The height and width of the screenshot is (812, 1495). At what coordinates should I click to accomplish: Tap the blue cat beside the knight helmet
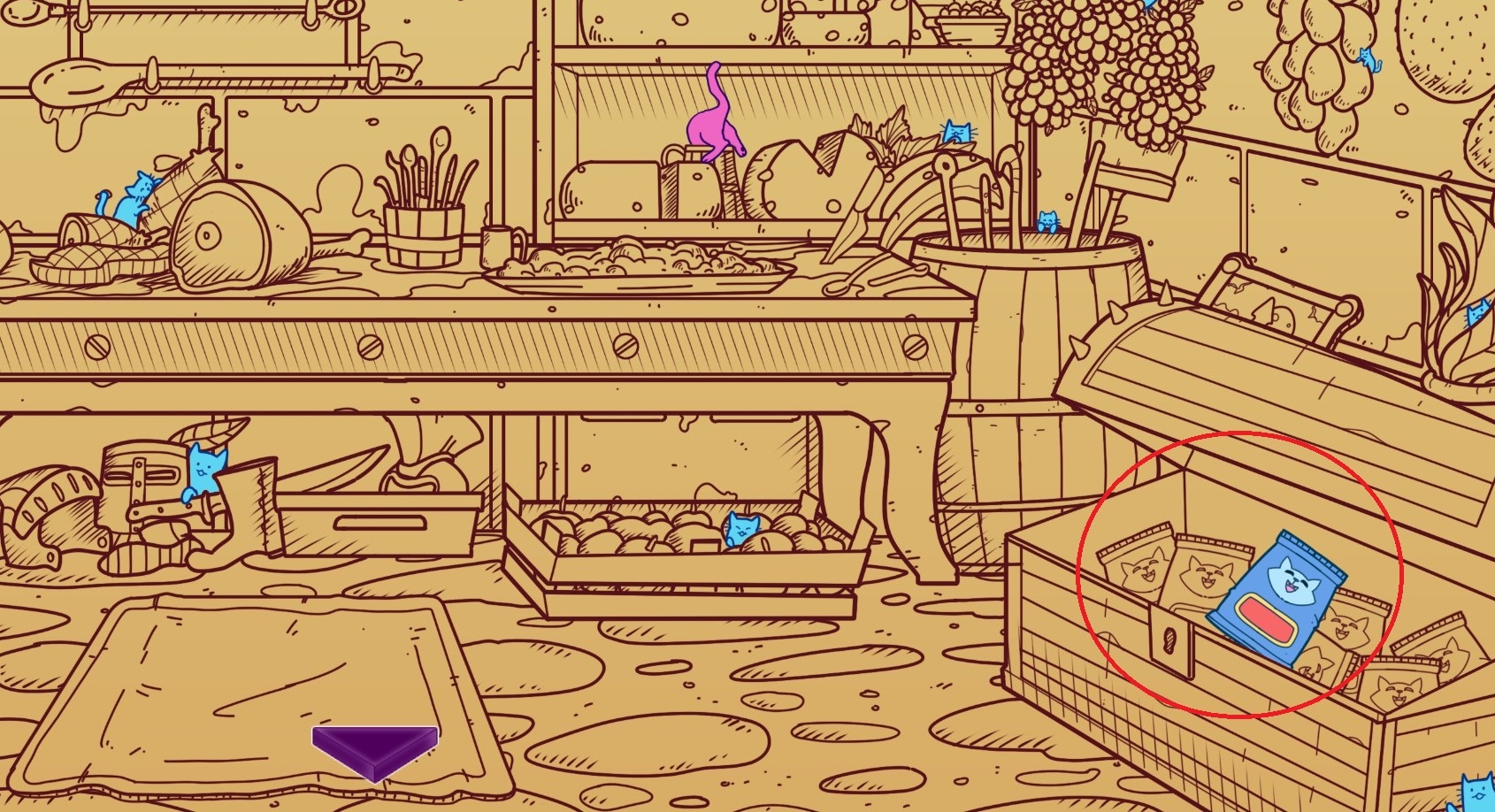204,473
